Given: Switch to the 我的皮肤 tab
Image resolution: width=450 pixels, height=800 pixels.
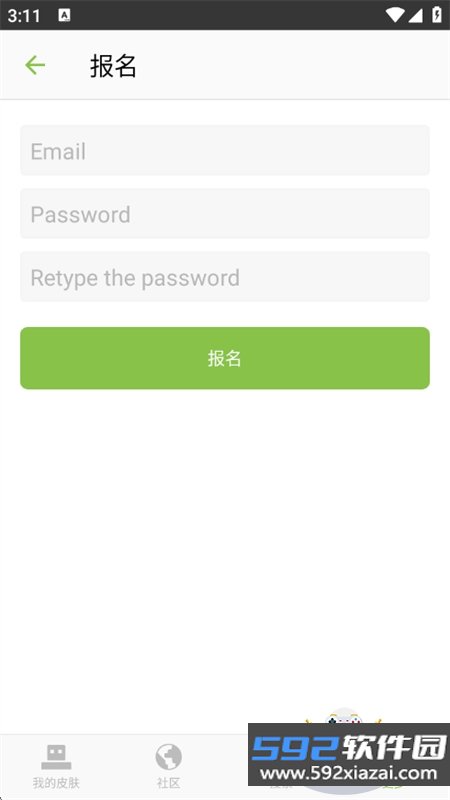Looking at the screenshot, I should pos(56,766).
